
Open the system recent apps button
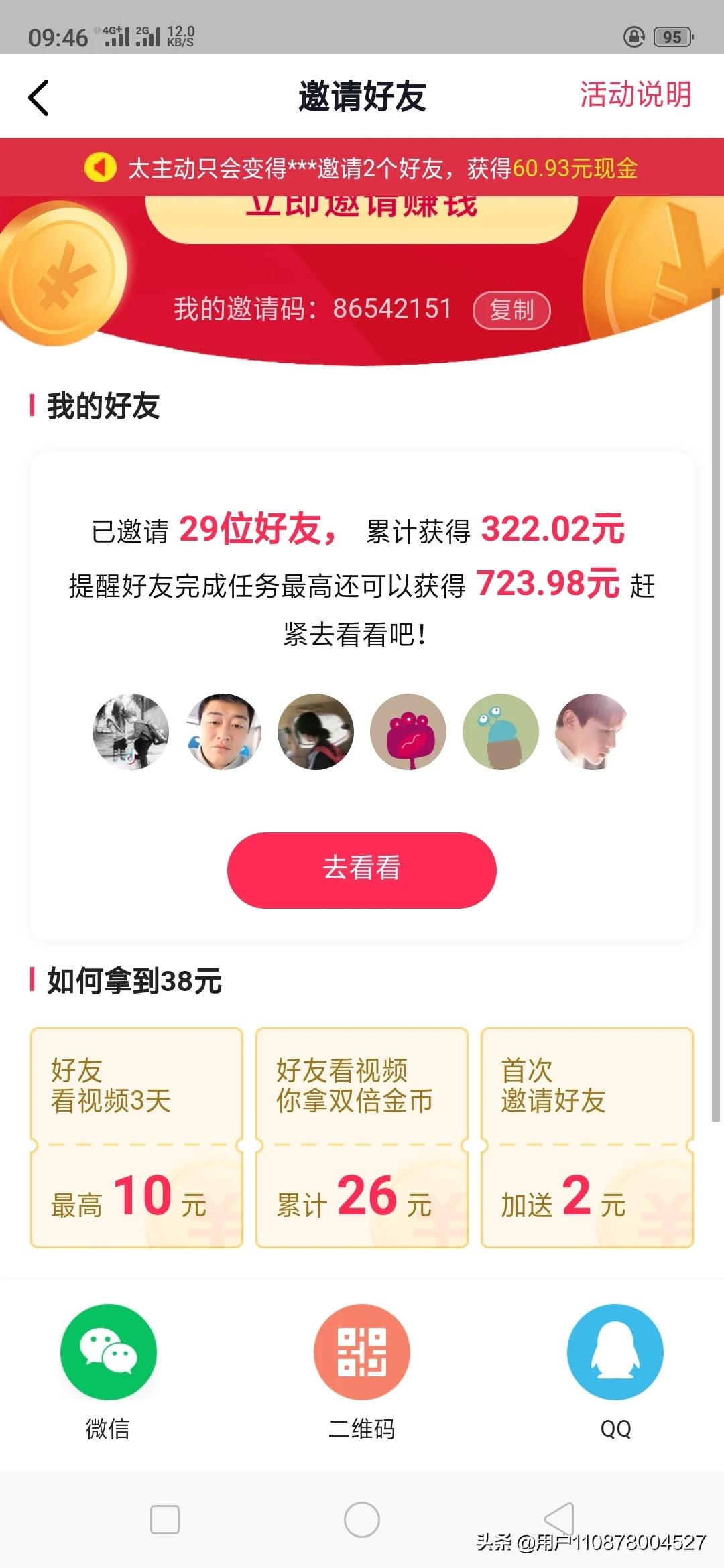165,1520
